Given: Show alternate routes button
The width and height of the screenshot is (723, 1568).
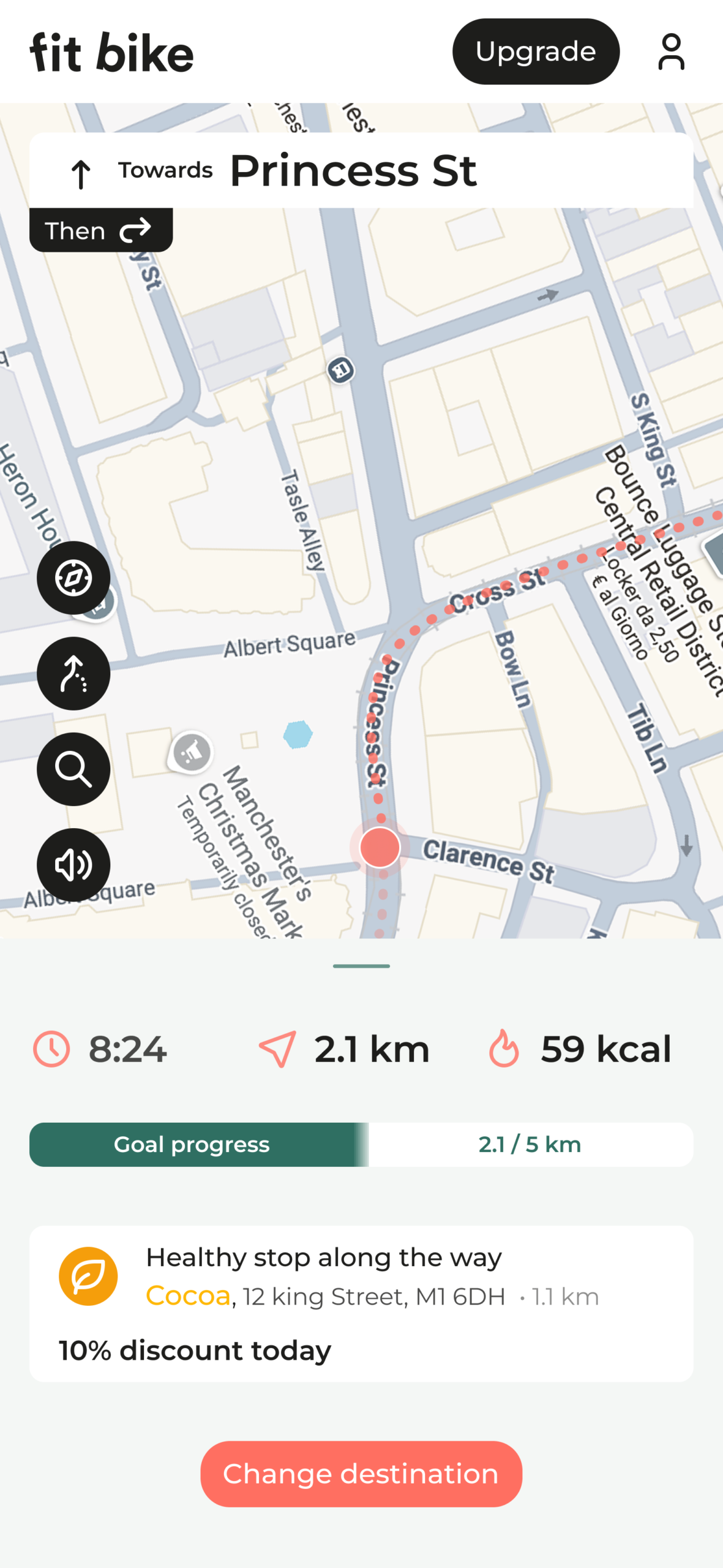Looking at the screenshot, I should [73, 673].
